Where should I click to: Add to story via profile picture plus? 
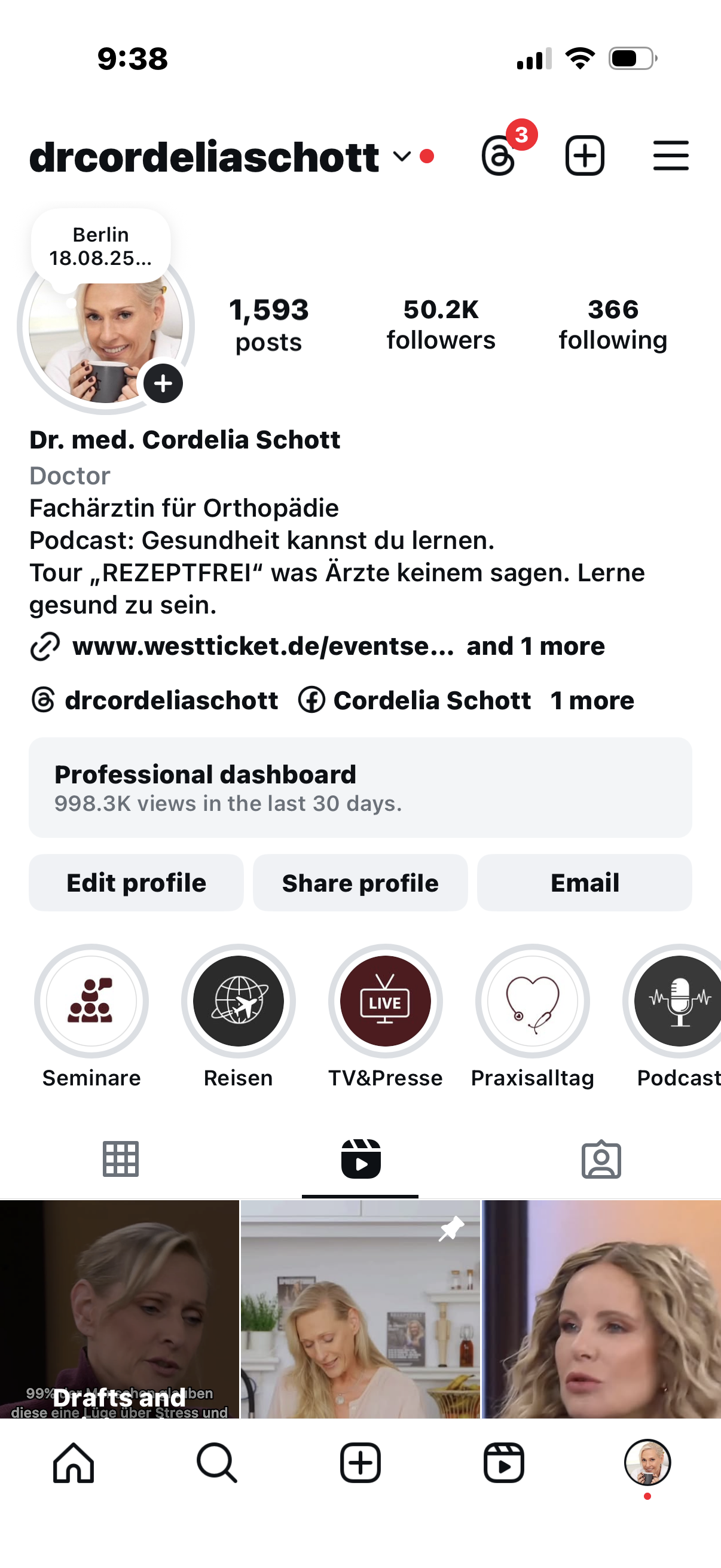coord(163,383)
